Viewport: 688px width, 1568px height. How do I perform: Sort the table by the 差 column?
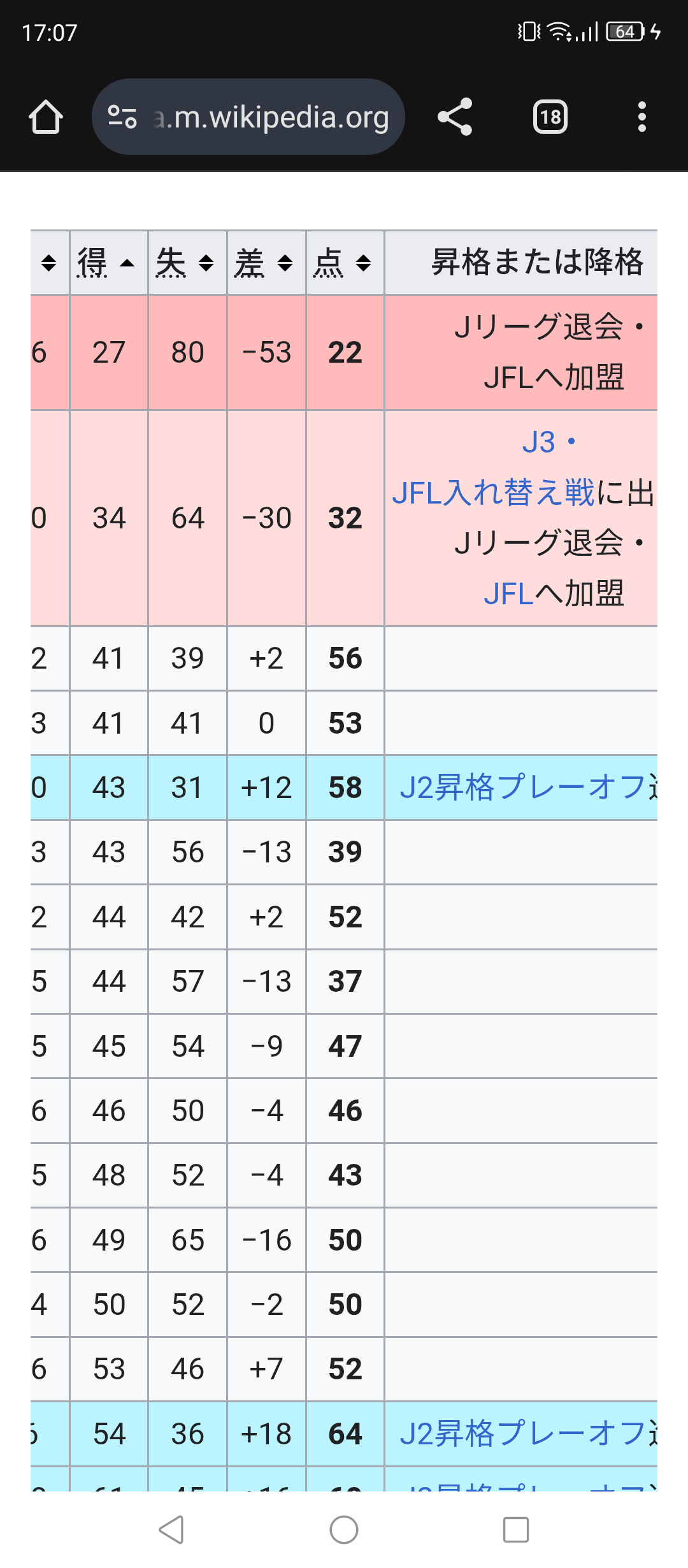click(x=266, y=263)
